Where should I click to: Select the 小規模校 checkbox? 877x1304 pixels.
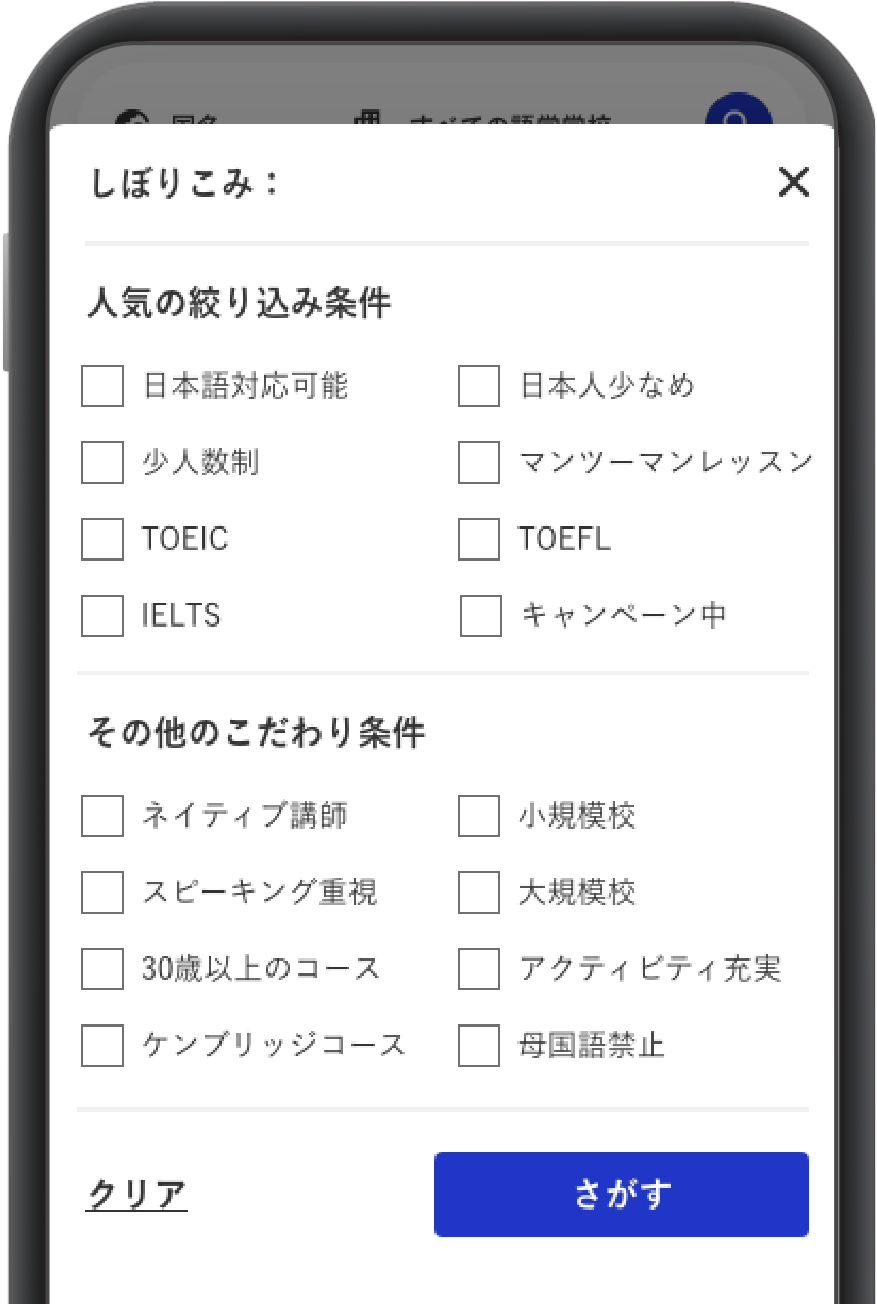pos(479,816)
